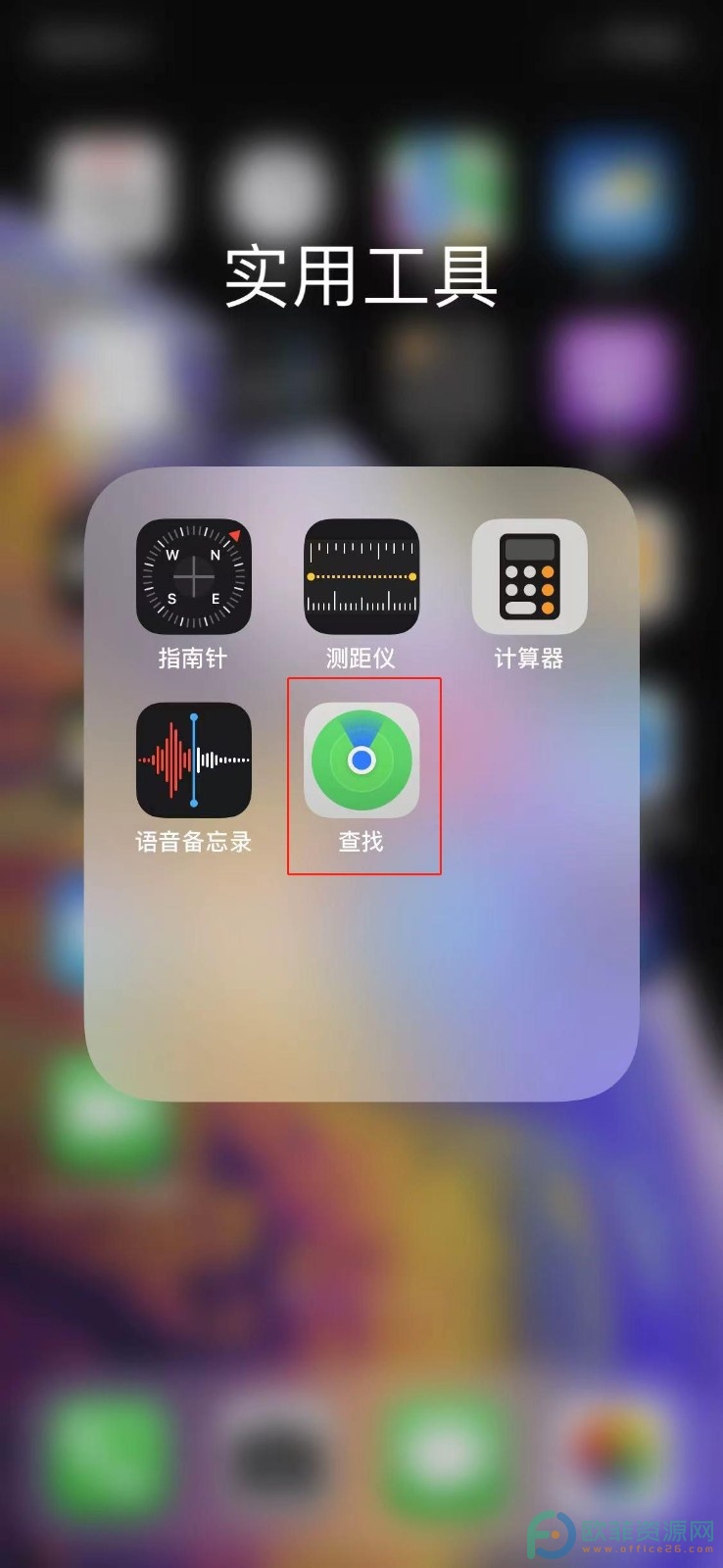The height and width of the screenshot is (1568, 723).
Task: Launch the 查找 Find My app
Action: pyautogui.click(x=361, y=760)
